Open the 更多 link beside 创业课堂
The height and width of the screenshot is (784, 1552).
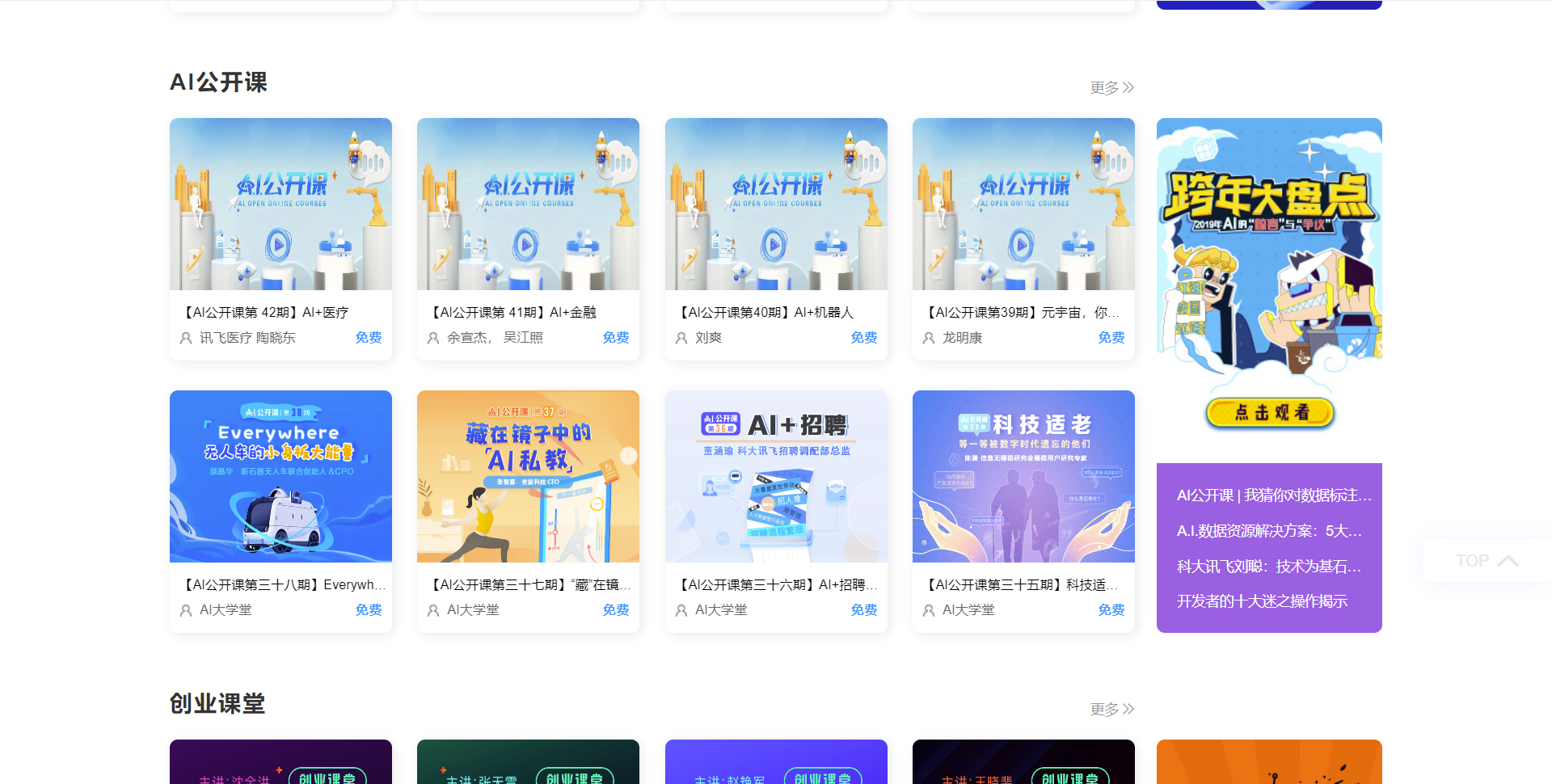(x=1111, y=709)
